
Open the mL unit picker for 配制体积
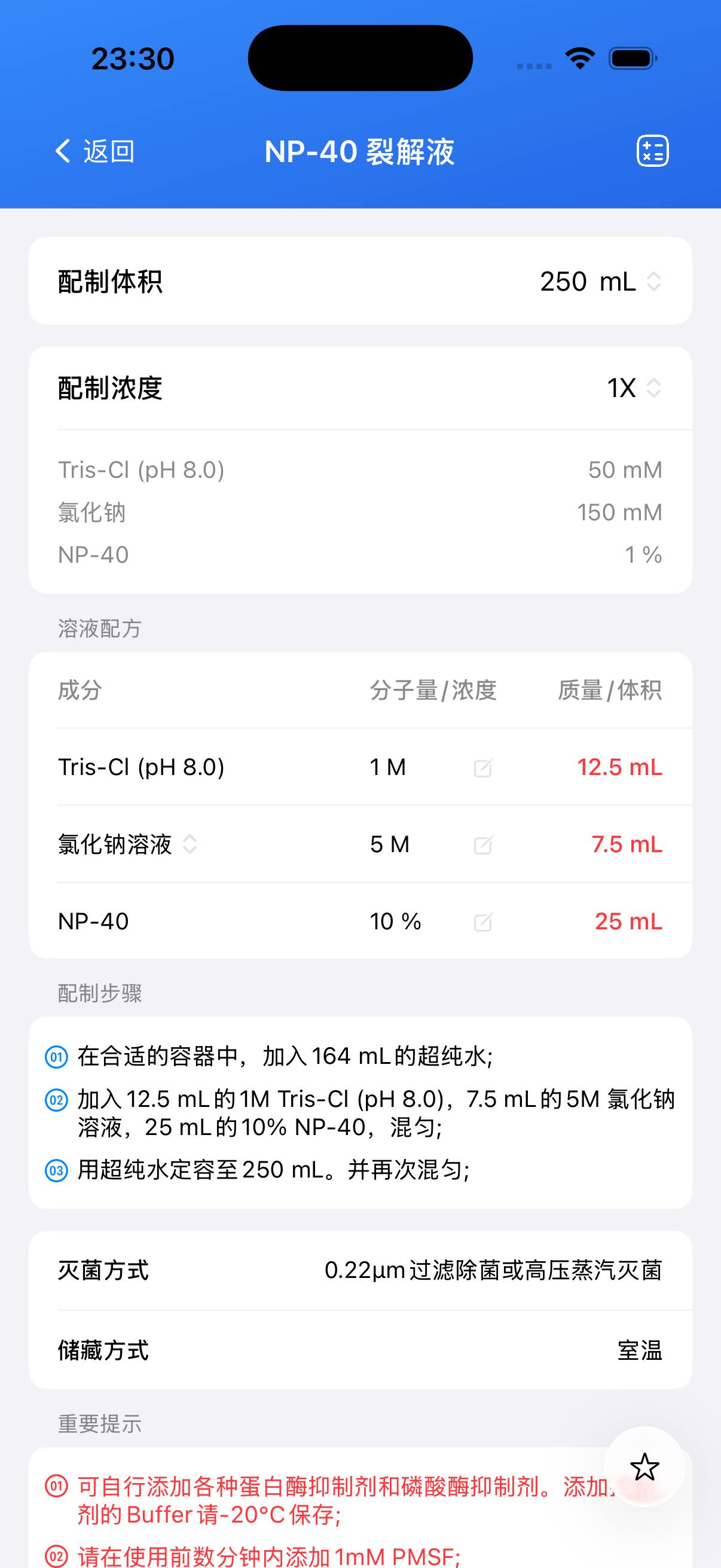pyautogui.click(x=630, y=282)
